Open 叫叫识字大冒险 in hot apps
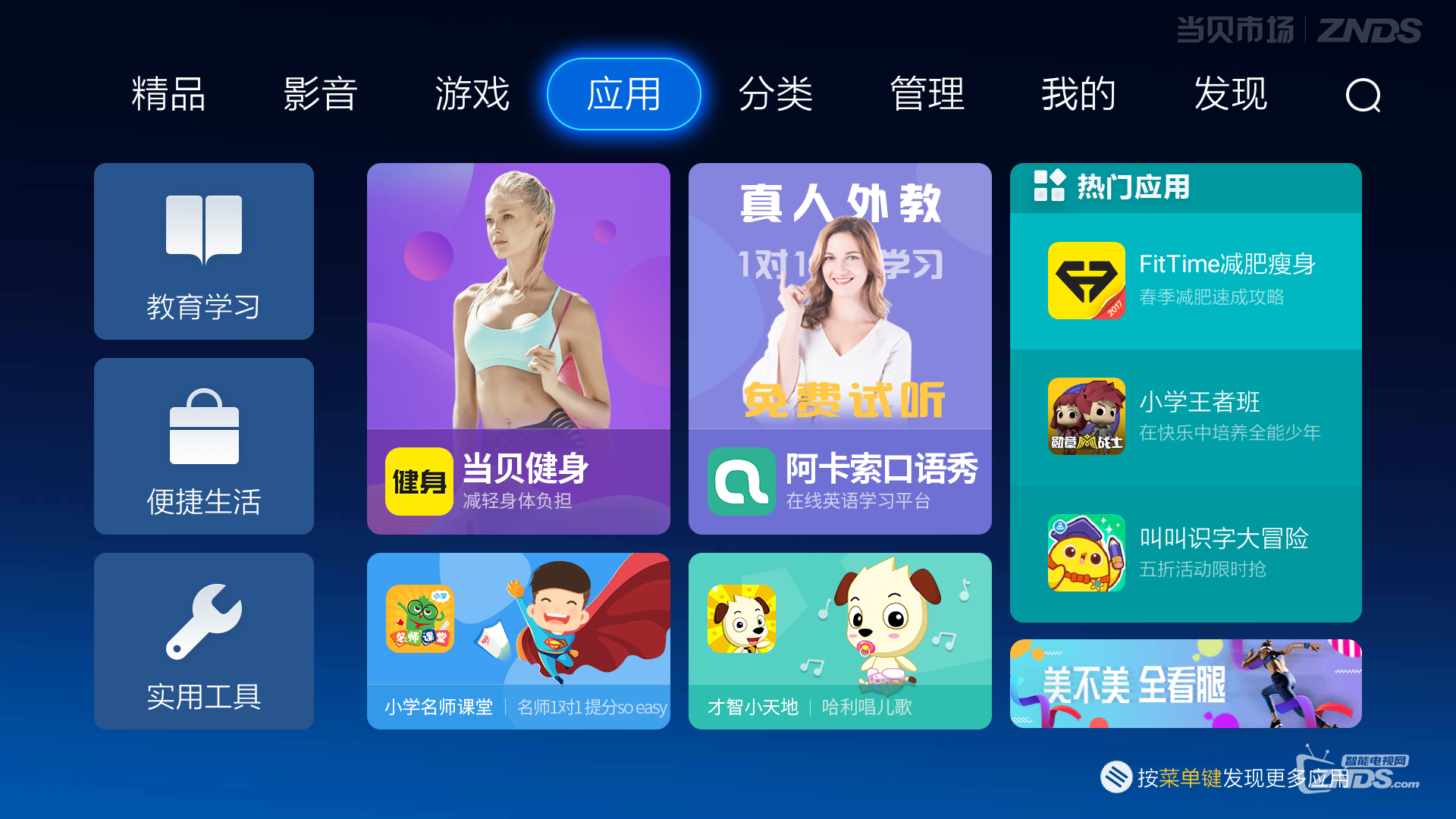The image size is (1456, 819). point(1186,554)
